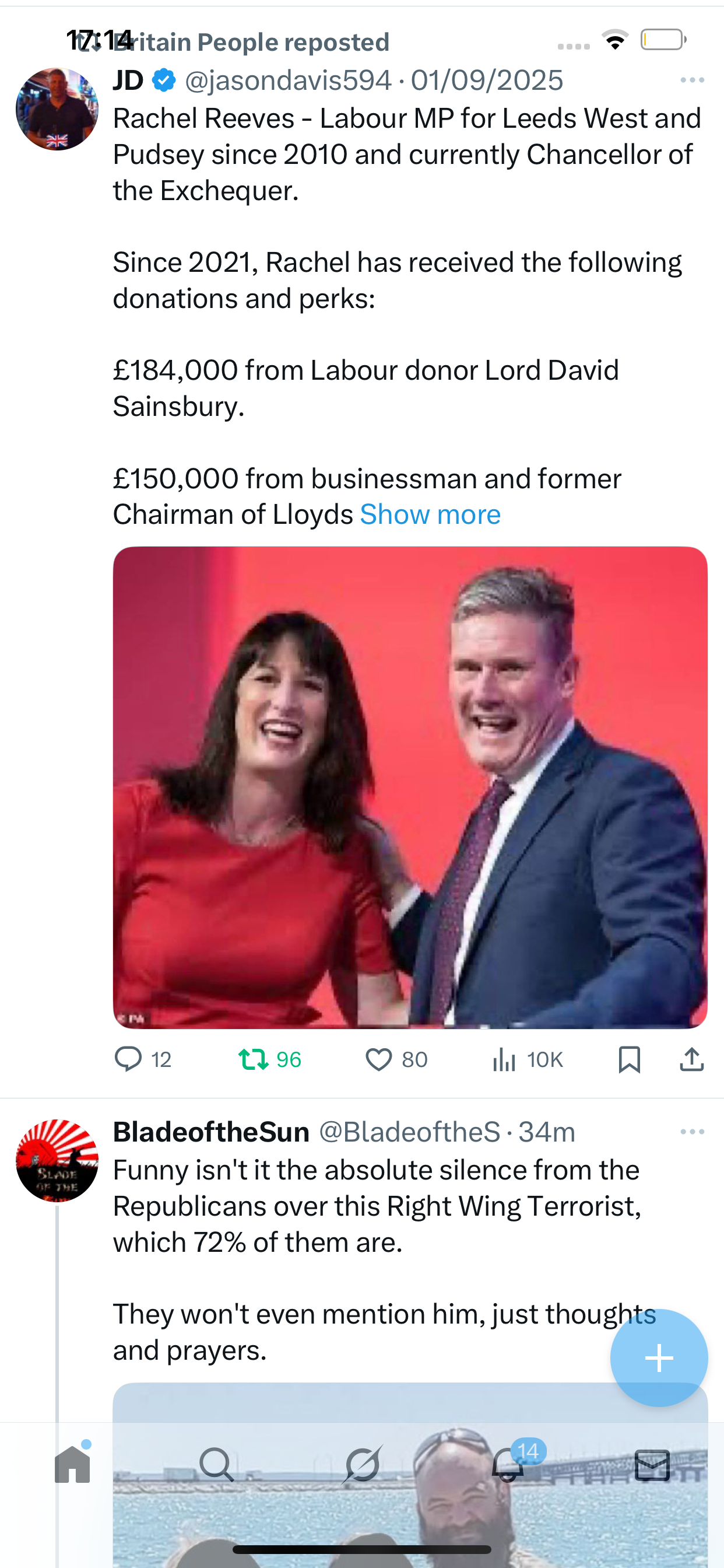Share JD's post
The image size is (724, 1568).
click(691, 1059)
